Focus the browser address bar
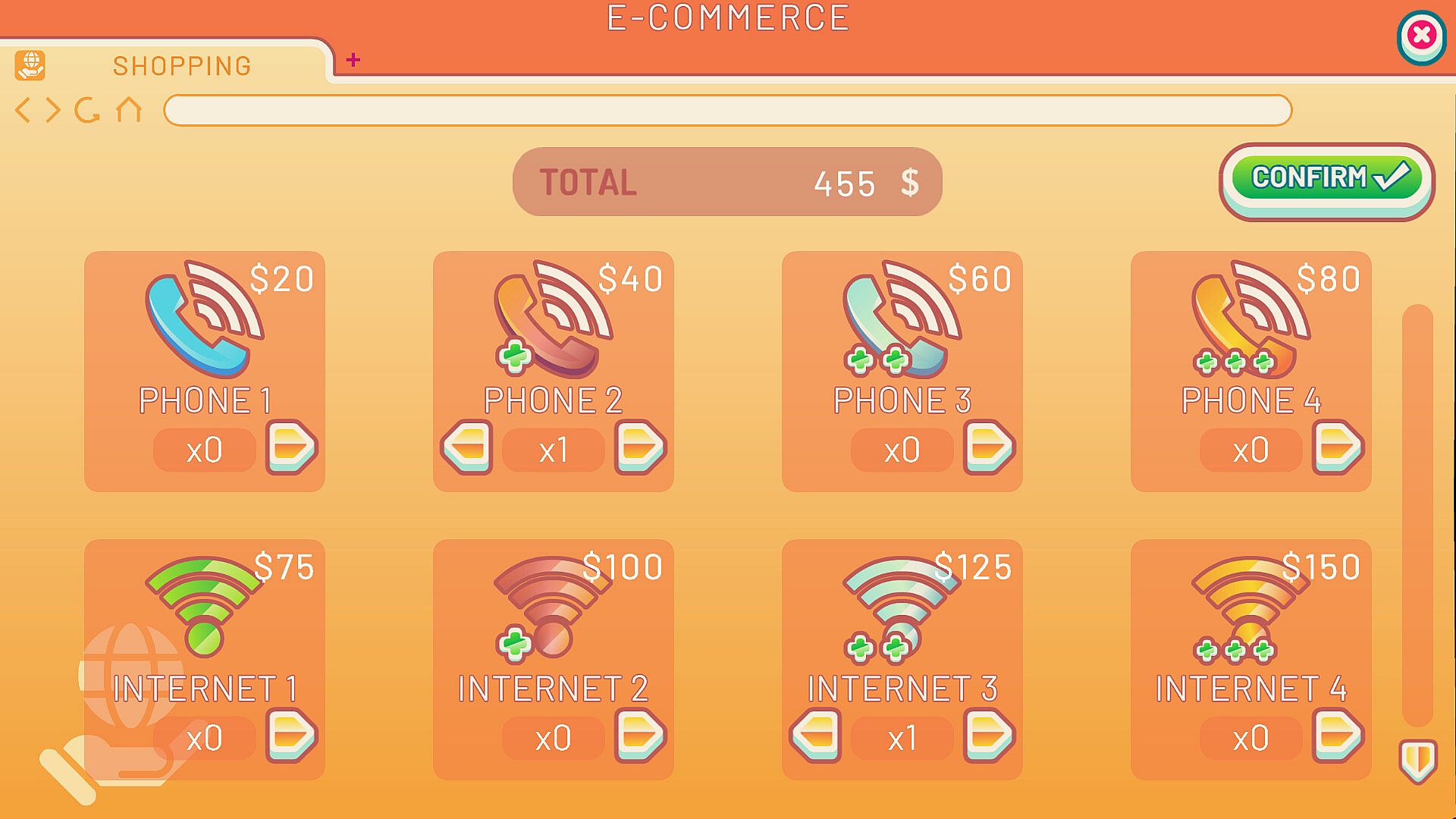 pyautogui.click(x=727, y=111)
